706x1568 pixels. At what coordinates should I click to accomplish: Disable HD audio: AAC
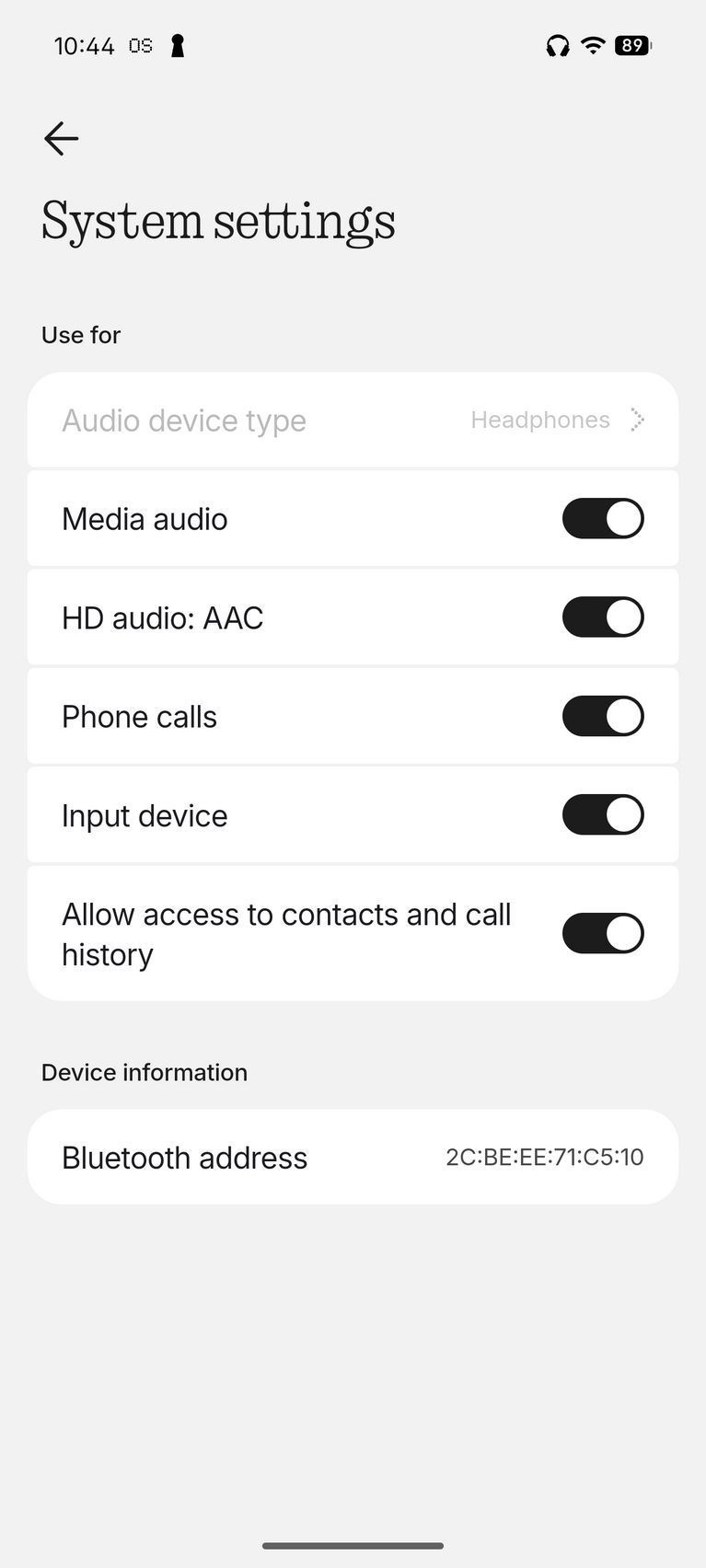tap(602, 617)
